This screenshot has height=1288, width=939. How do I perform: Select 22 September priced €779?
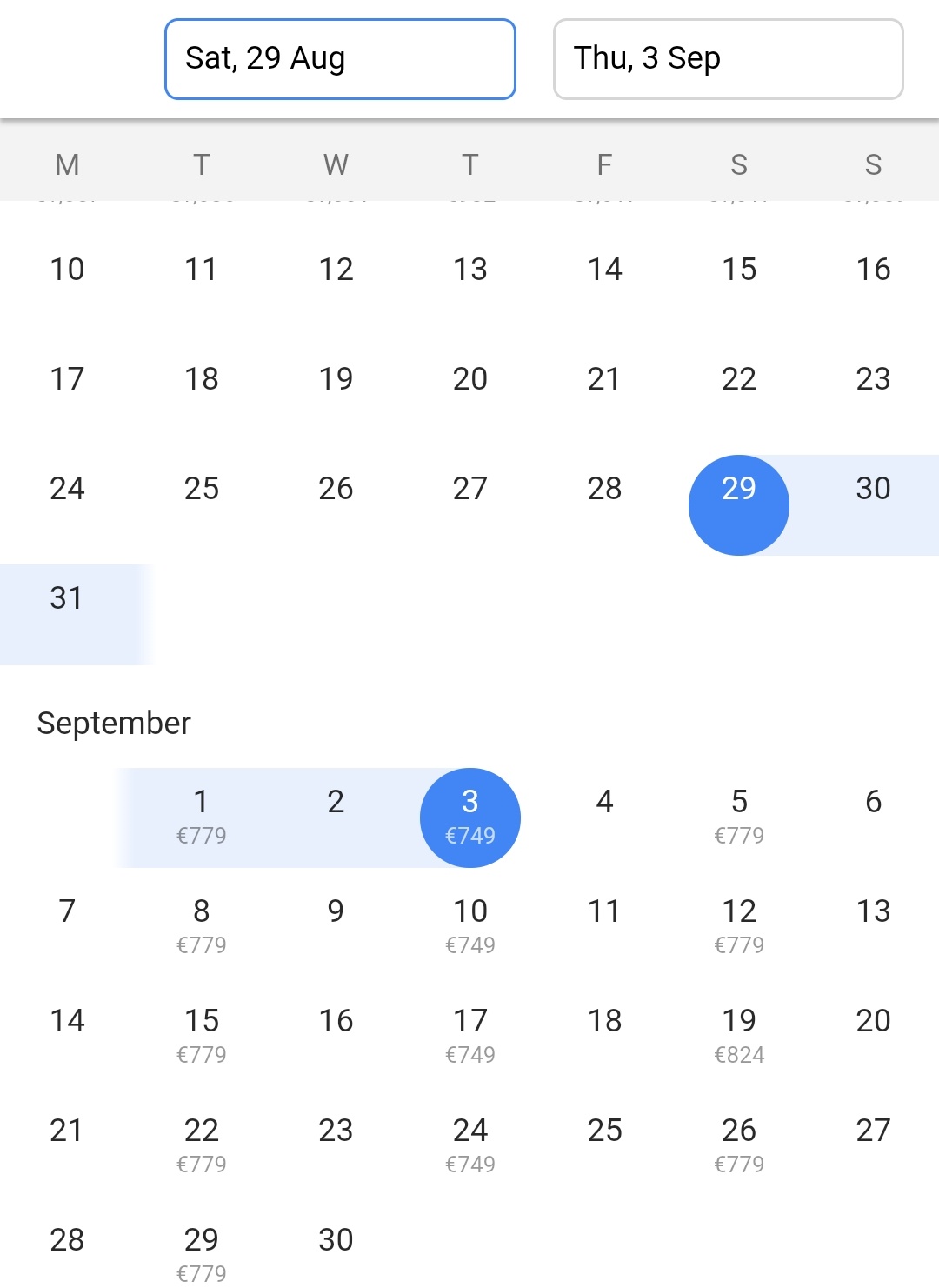[x=201, y=1145]
